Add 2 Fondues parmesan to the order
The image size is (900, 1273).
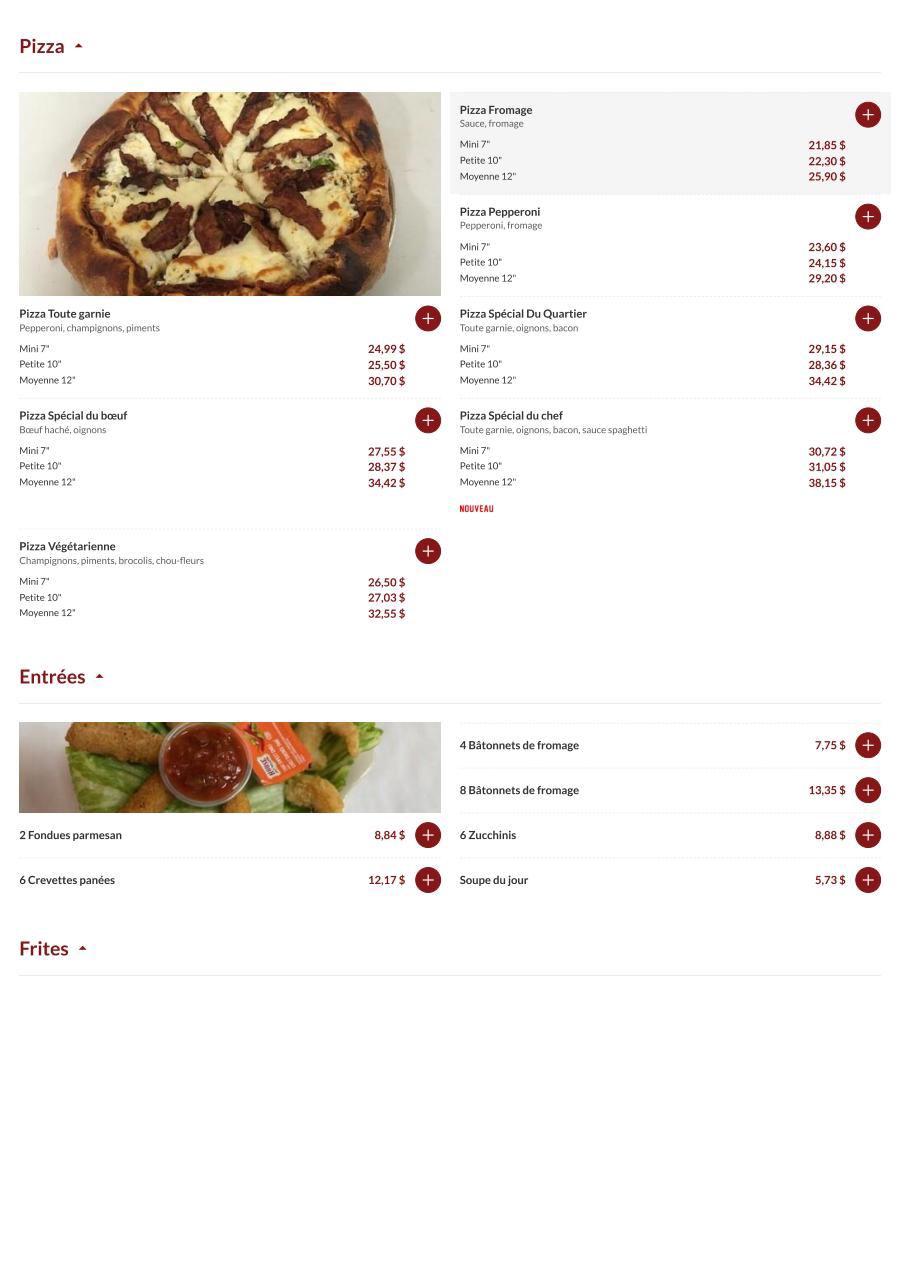click(427, 834)
